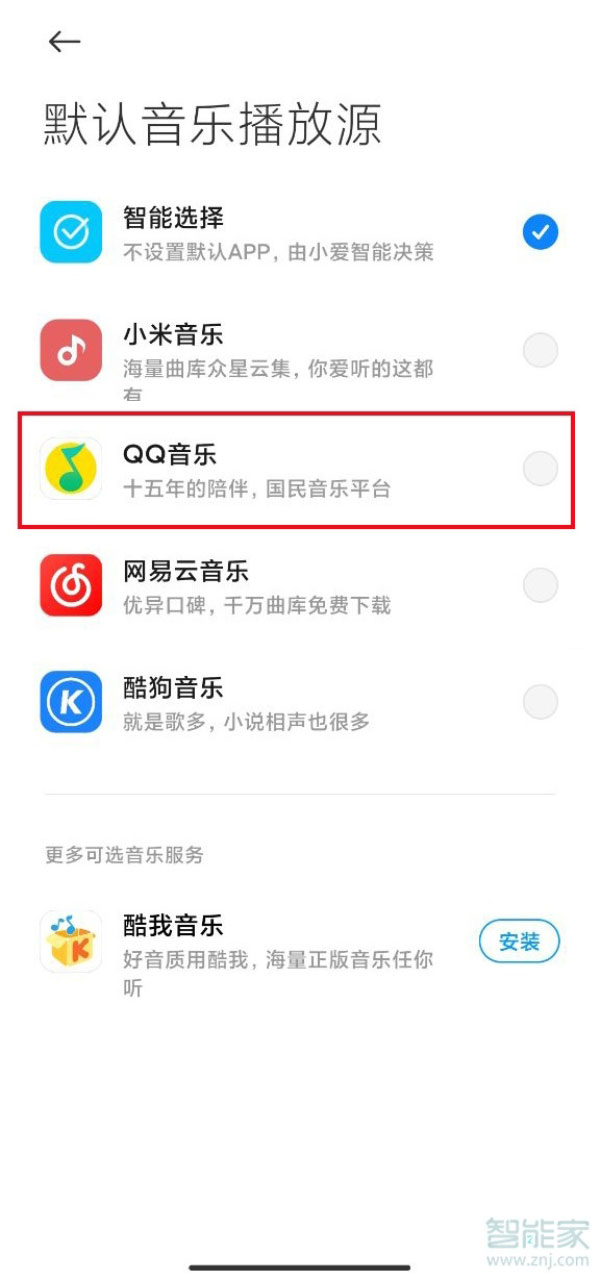Choose 小米音乐 as default player
Screen dimensions: 600x1280
(540, 350)
